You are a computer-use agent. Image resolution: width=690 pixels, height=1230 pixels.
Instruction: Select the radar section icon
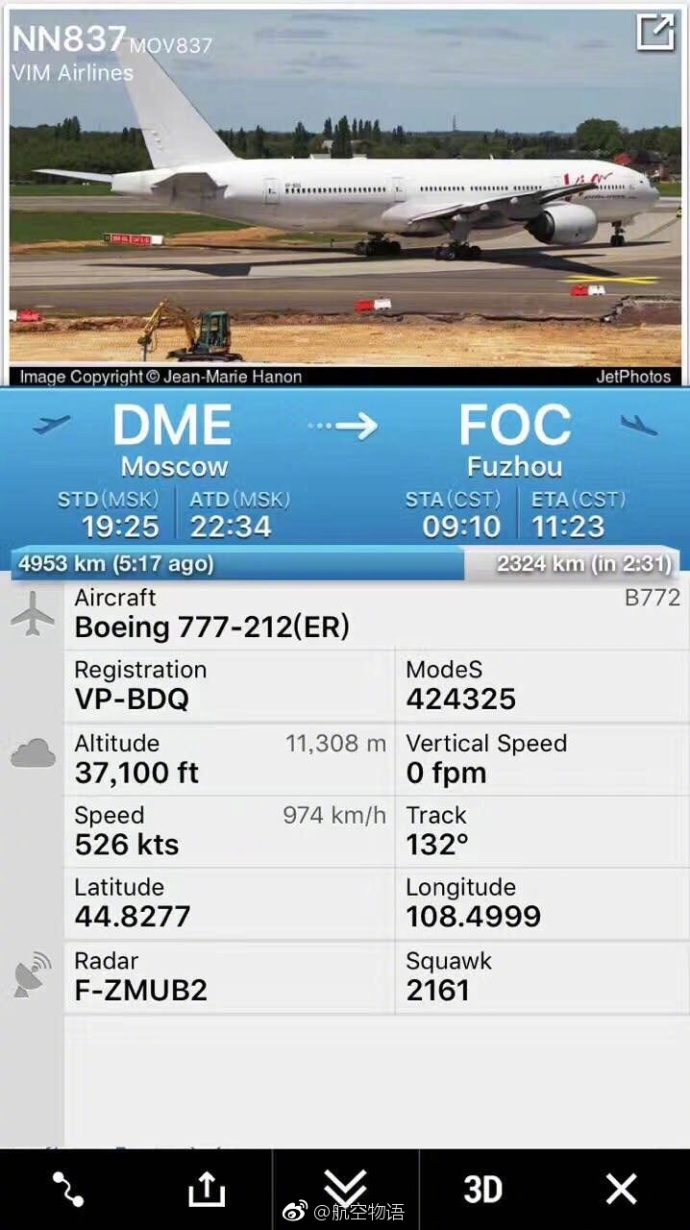[x=32, y=974]
